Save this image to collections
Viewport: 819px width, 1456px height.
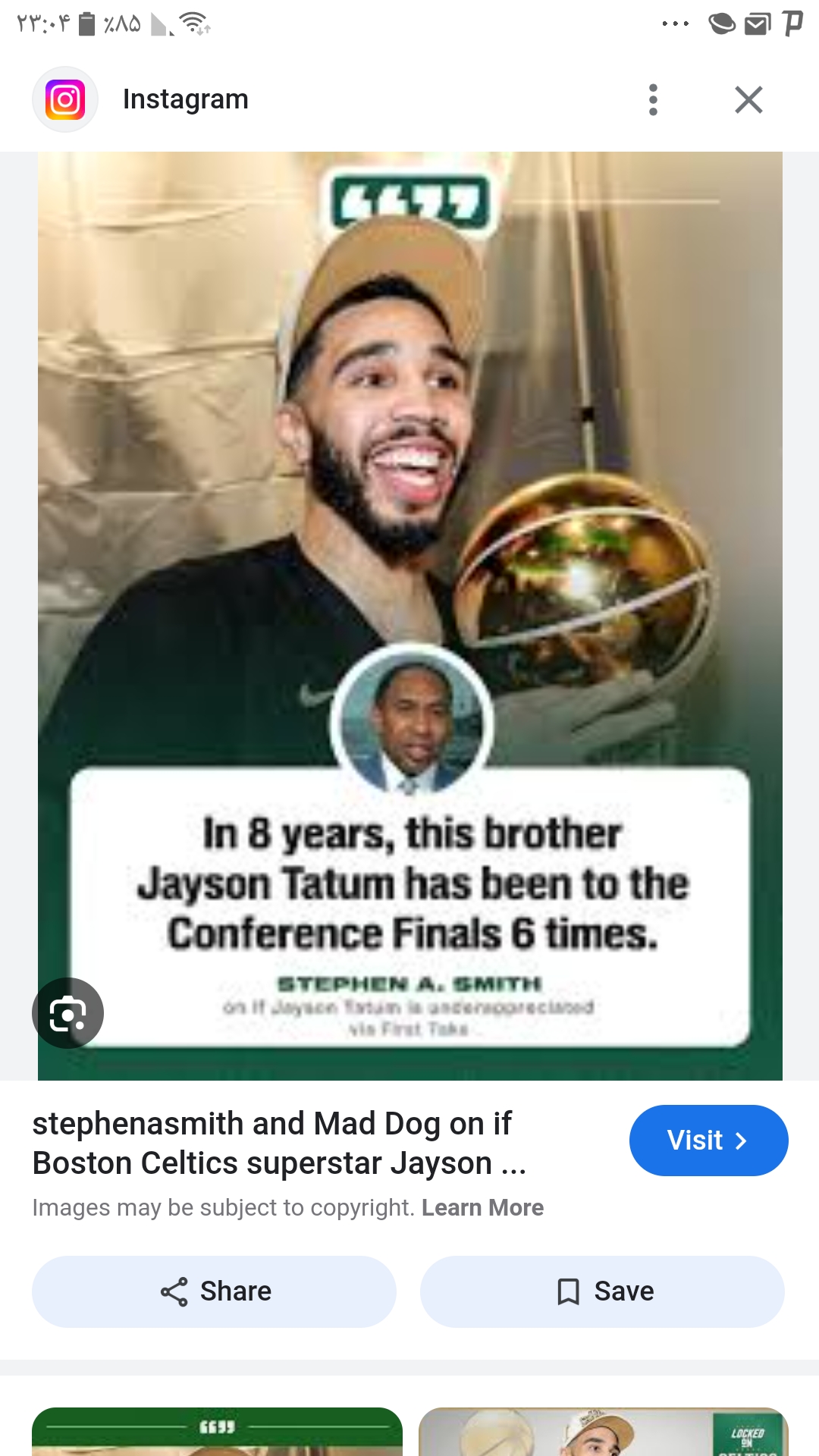[602, 1291]
